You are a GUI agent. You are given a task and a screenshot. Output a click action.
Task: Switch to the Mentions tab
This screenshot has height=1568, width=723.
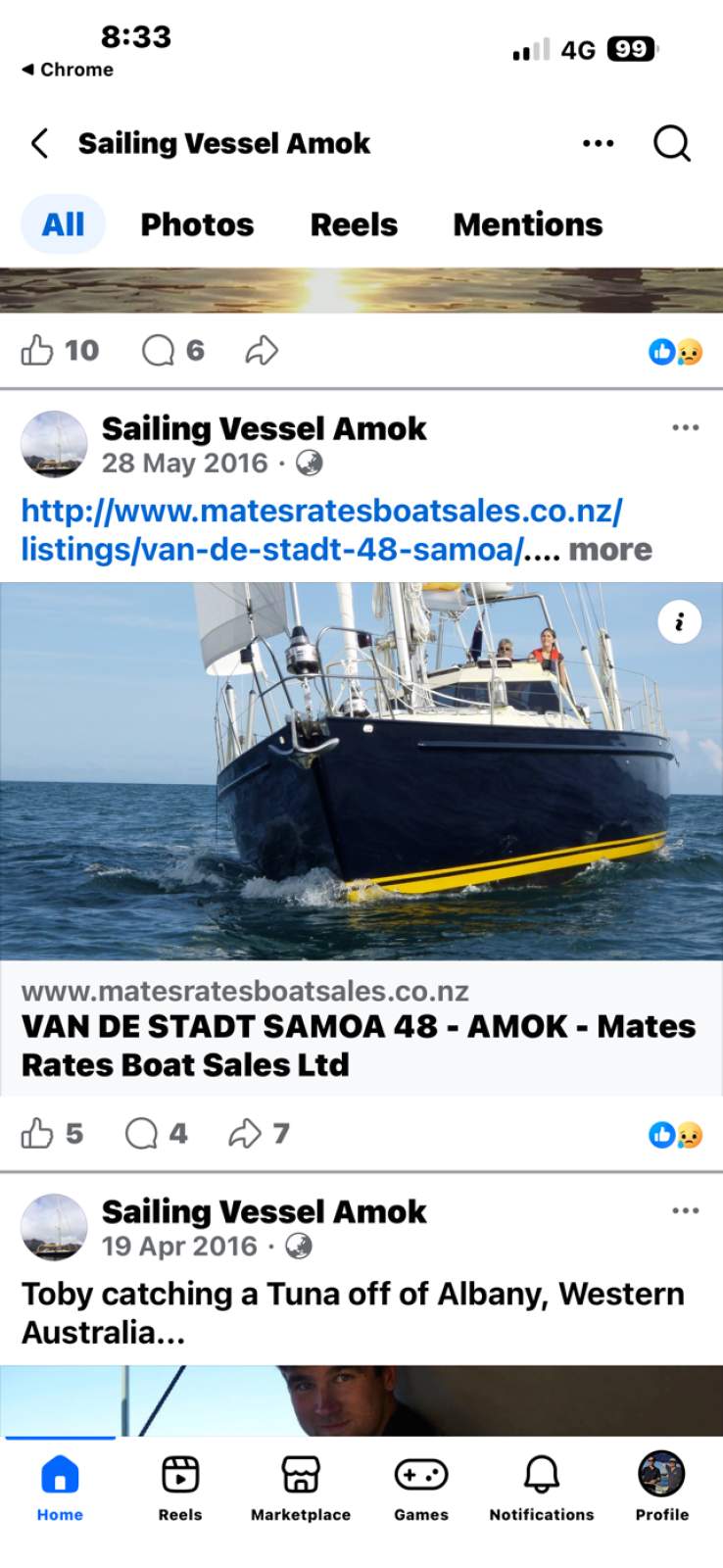click(x=527, y=224)
